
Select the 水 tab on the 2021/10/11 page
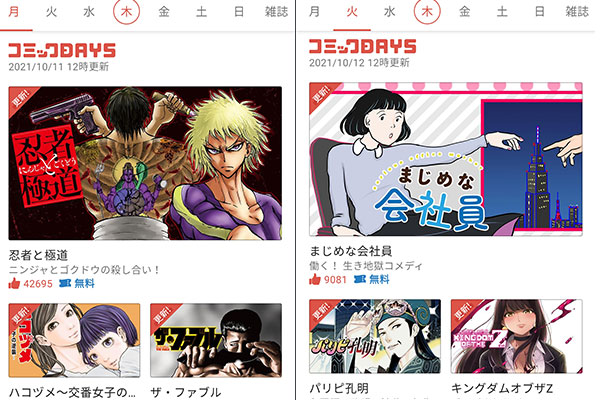point(89,13)
